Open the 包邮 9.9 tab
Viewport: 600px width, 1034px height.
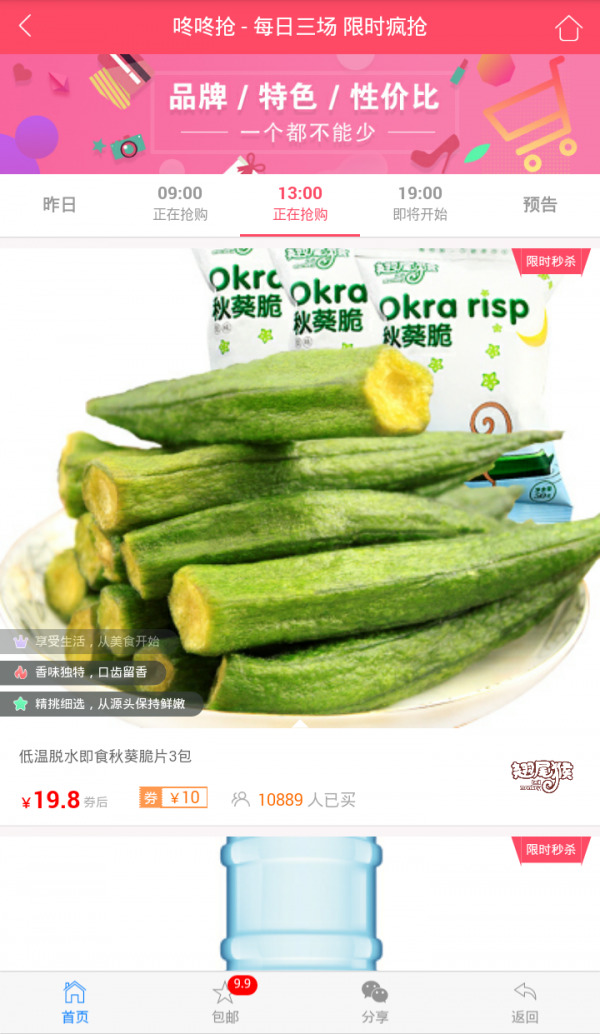tap(225, 1002)
